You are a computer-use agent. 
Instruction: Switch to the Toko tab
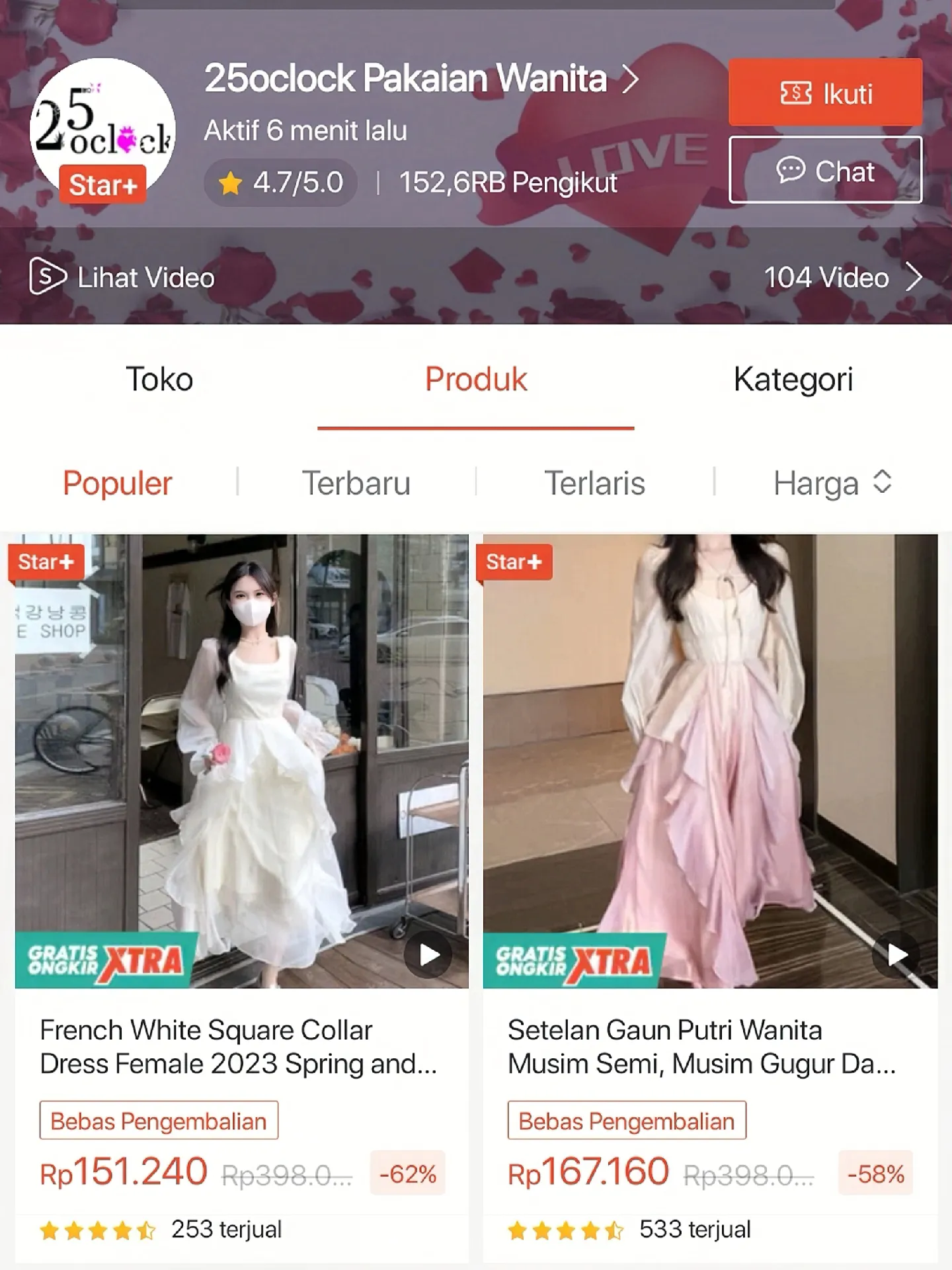(159, 380)
